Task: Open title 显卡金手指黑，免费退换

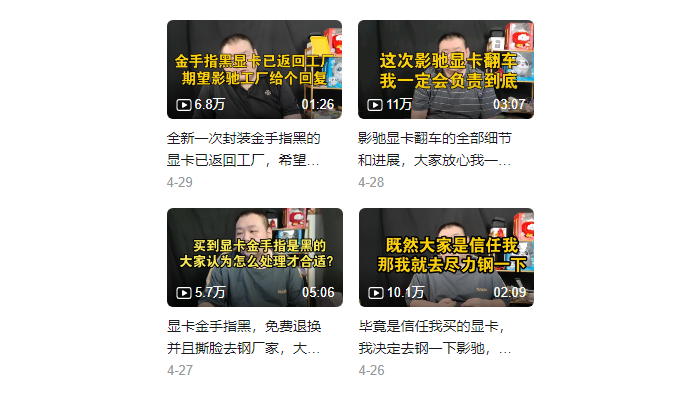Action: coord(243,336)
